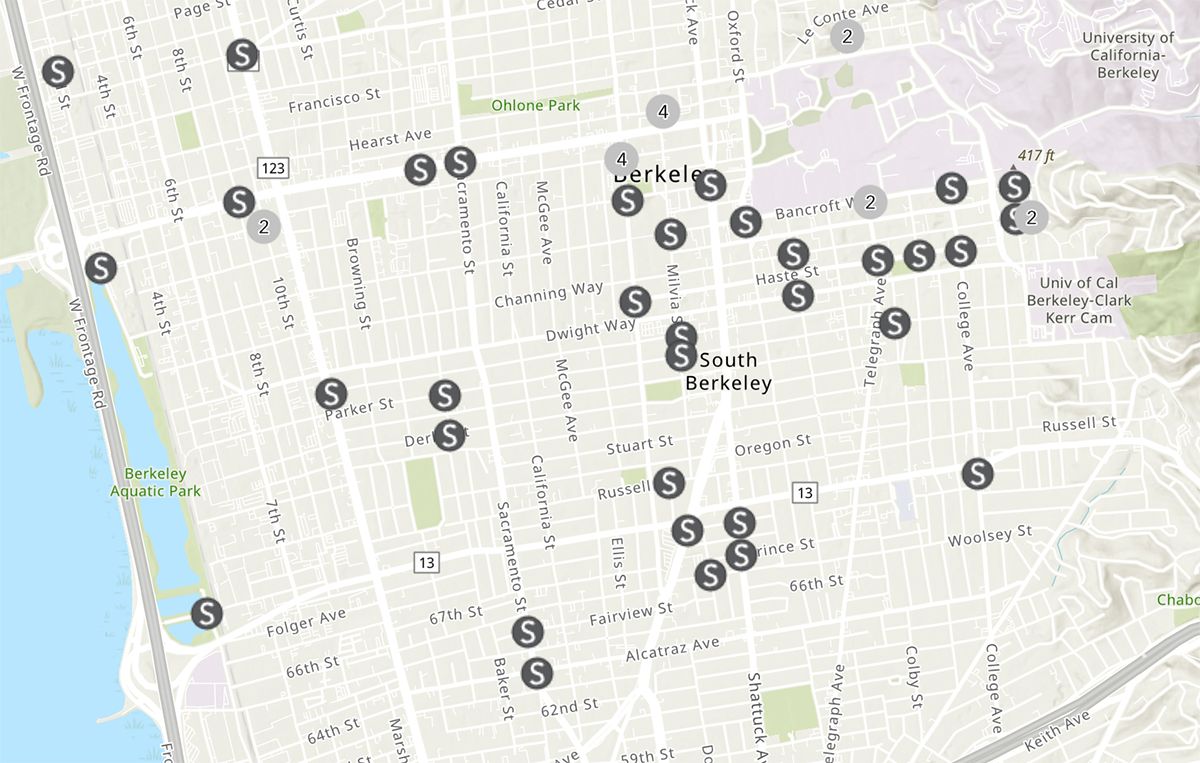Screen dimensions: 1200x763
Task: Expand the 2-cluster marker near 10th St
Action: [x=264, y=227]
